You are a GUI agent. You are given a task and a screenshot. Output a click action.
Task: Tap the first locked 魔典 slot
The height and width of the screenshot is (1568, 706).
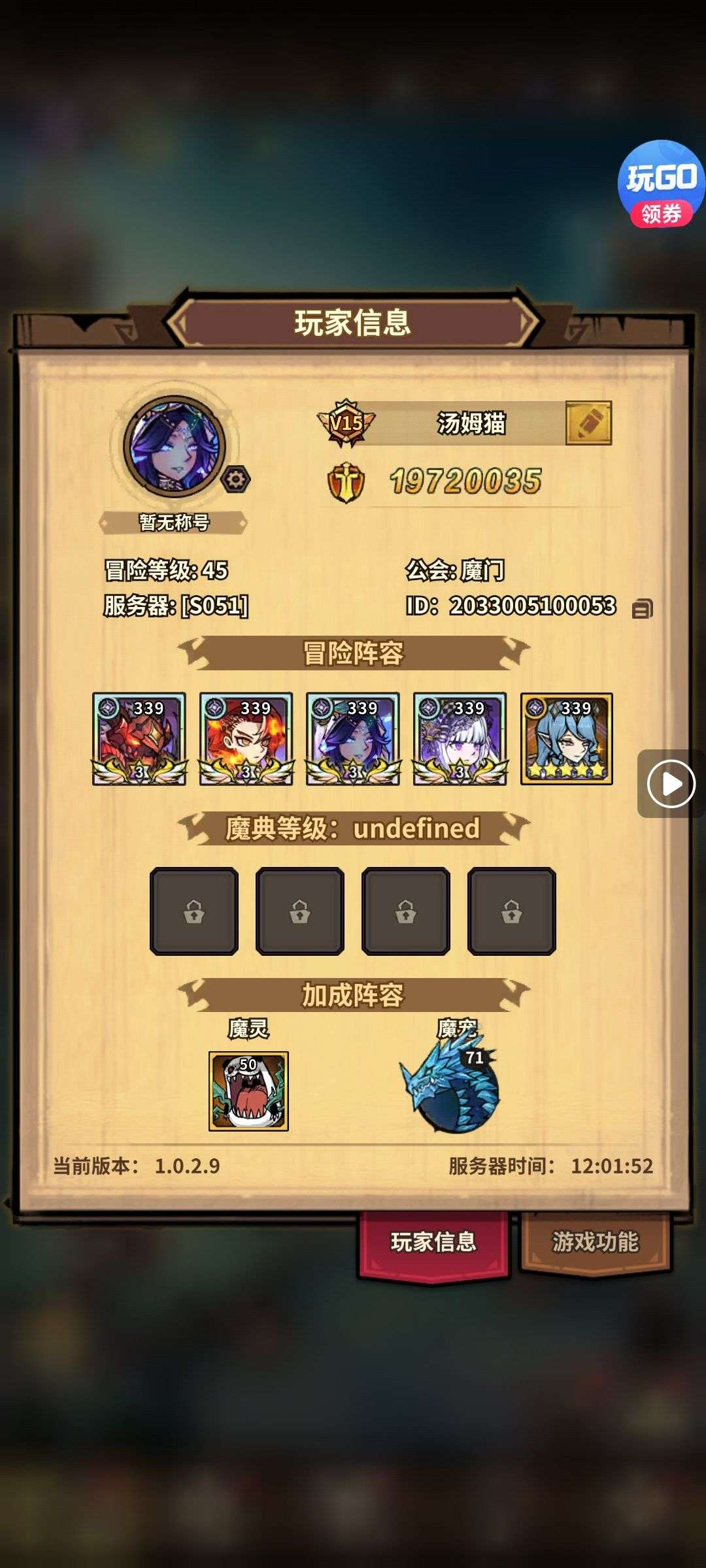coord(194,911)
